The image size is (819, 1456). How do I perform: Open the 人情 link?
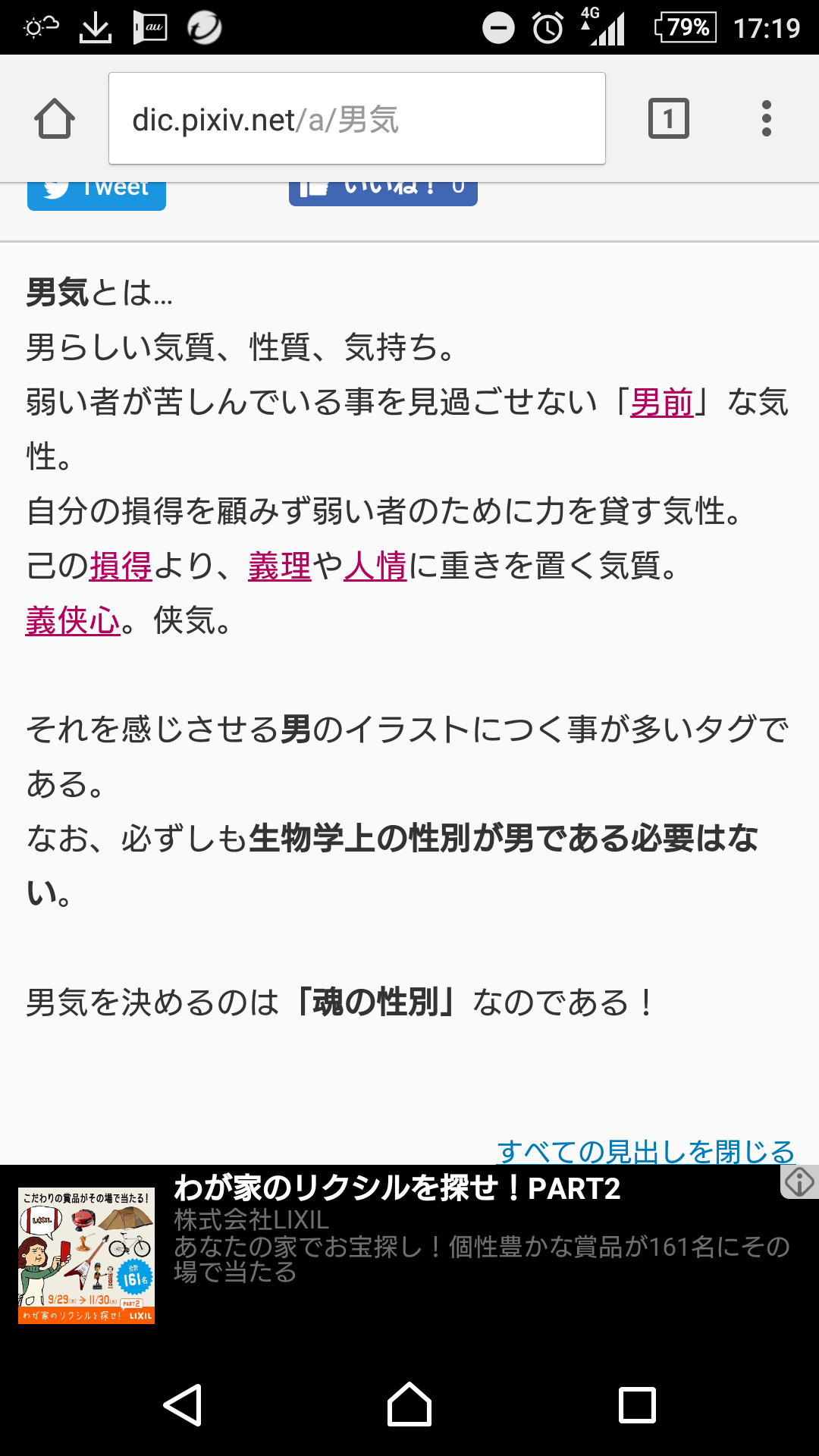tap(375, 566)
